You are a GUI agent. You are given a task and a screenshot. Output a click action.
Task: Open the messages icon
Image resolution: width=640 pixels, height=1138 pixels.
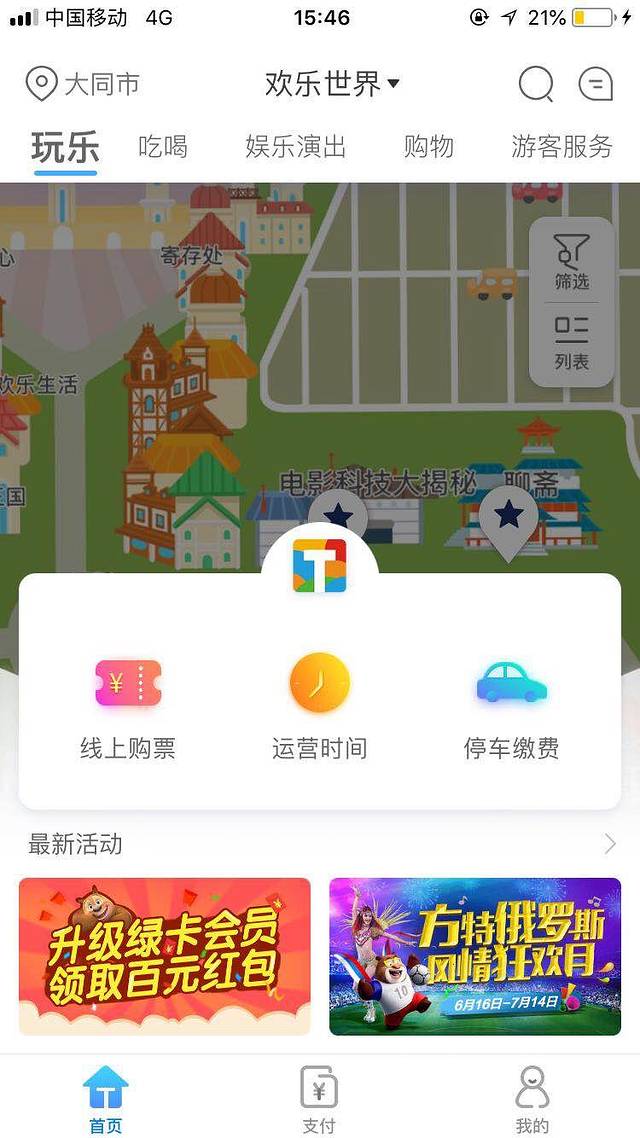pyautogui.click(x=595, y=84)
